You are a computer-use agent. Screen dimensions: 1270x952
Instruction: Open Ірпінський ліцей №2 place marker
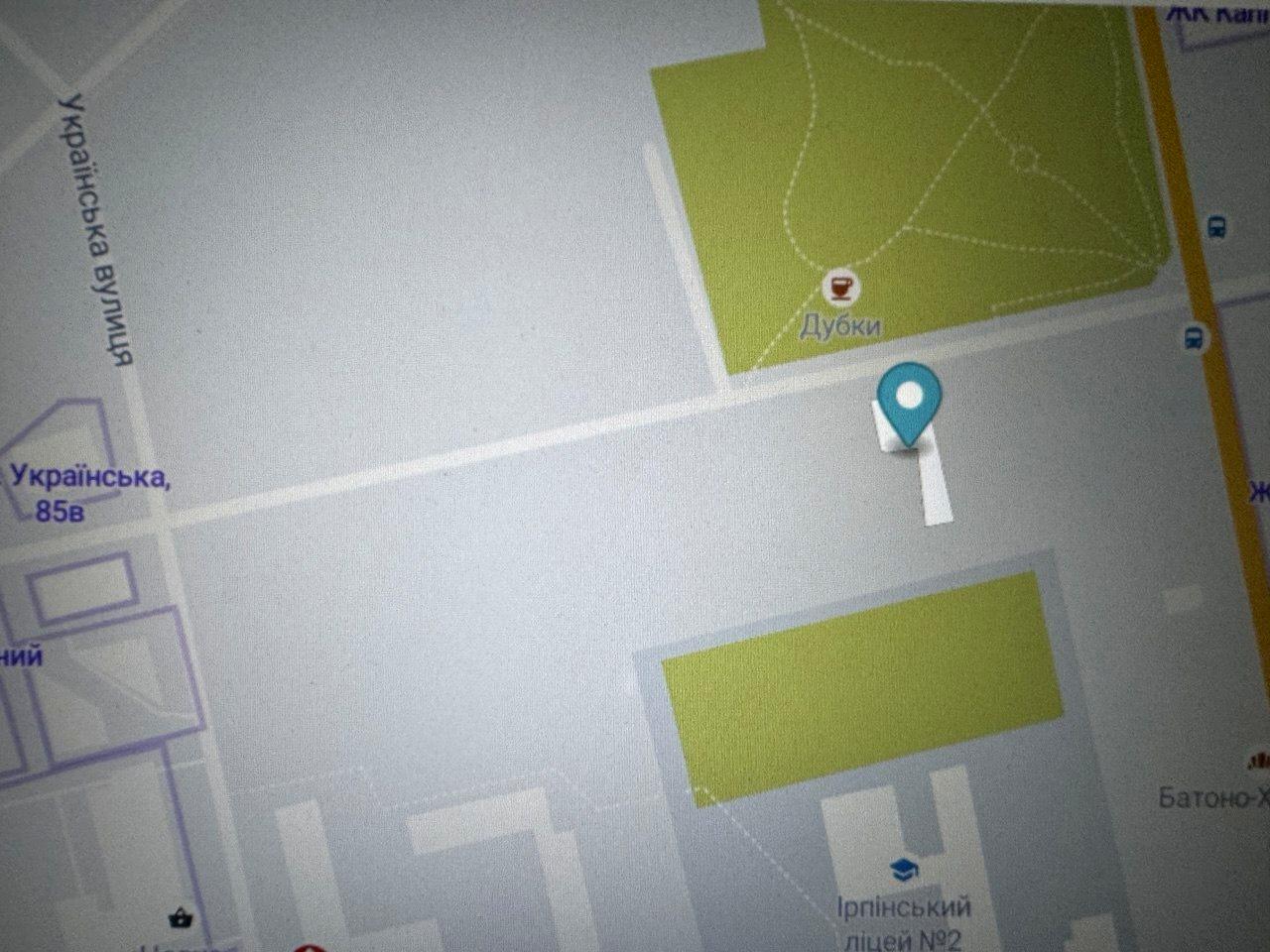(x=903, y=870)
